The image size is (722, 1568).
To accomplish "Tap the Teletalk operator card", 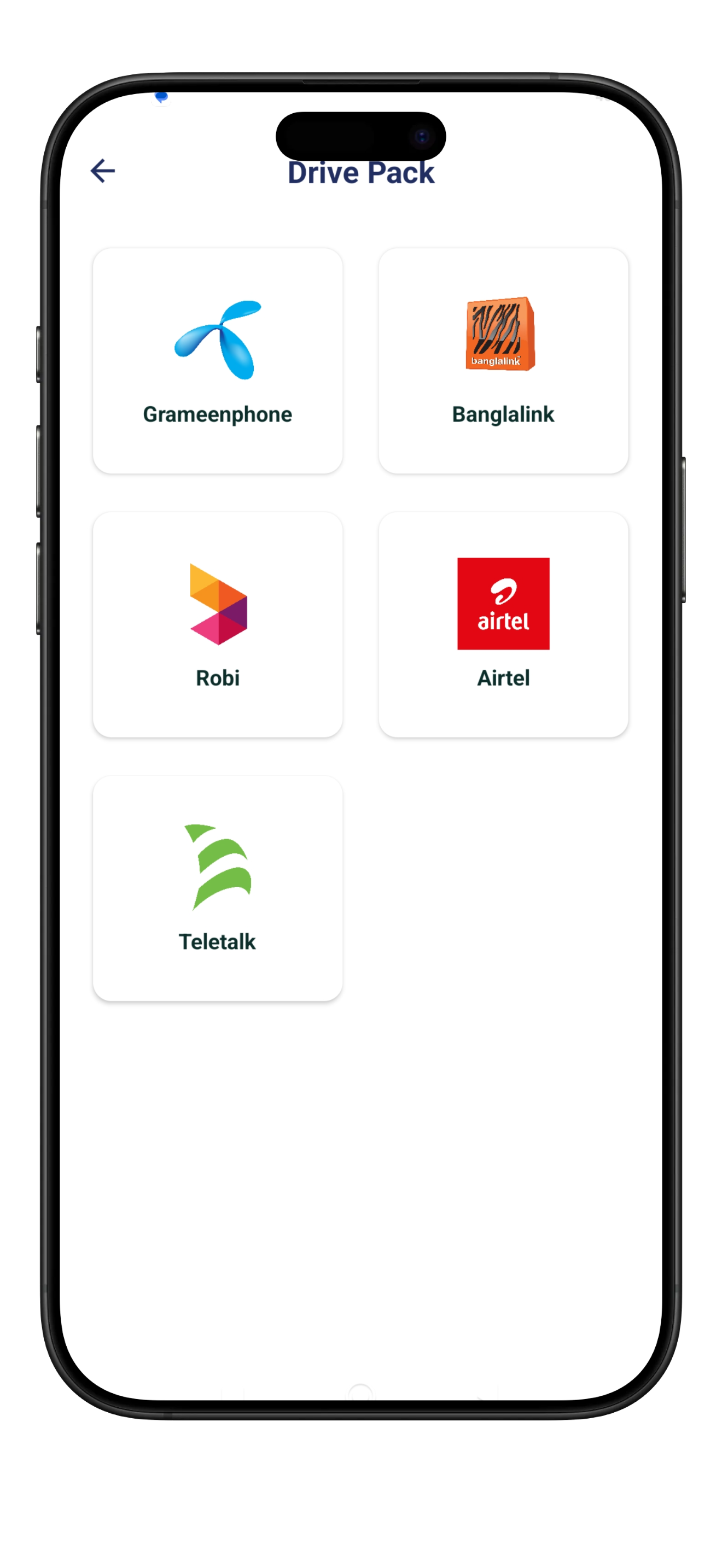I will pyautogui.click(x=217, y=887).
